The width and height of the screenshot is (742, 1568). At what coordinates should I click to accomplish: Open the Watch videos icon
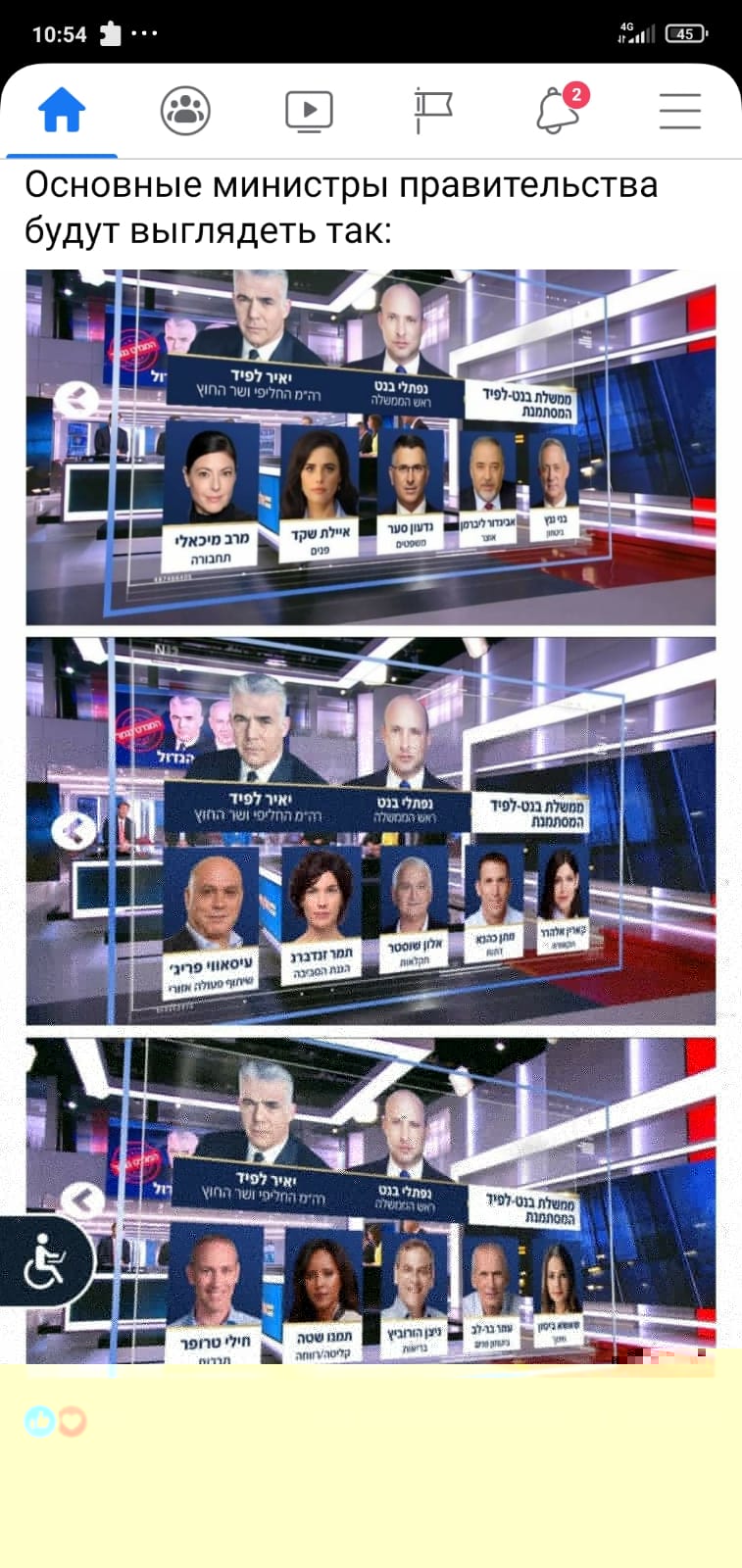(309, 111)
